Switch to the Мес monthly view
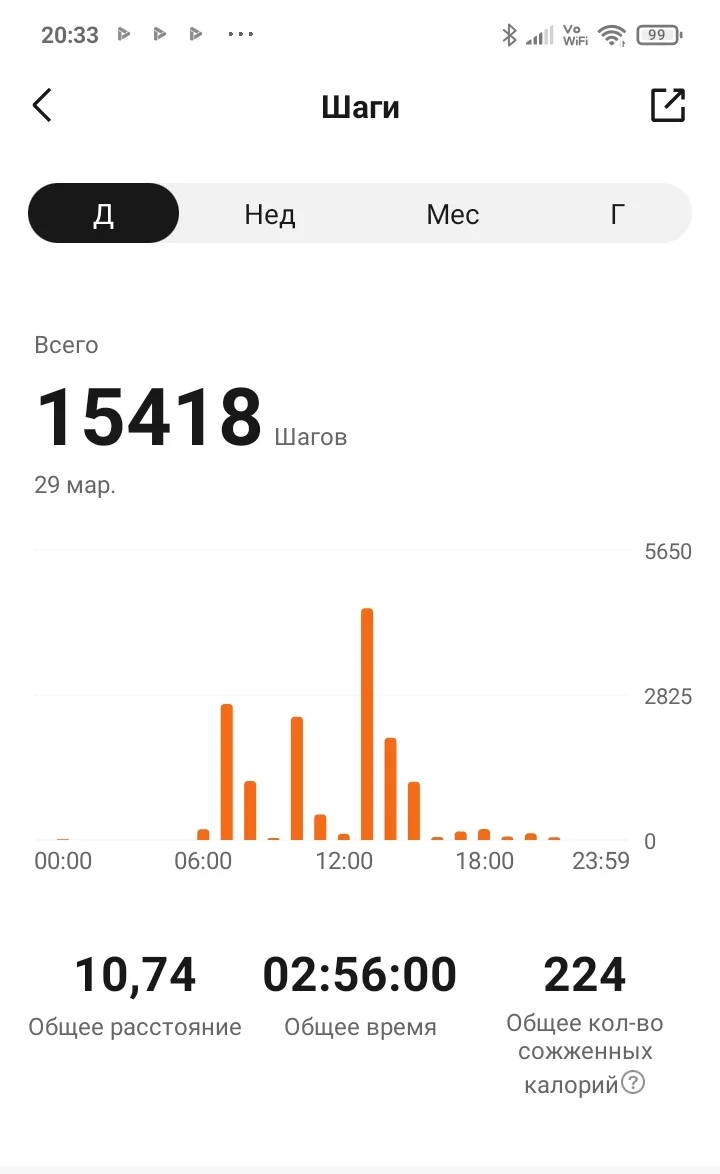This screenshot has width=720, height=1174. click(452, 214)
